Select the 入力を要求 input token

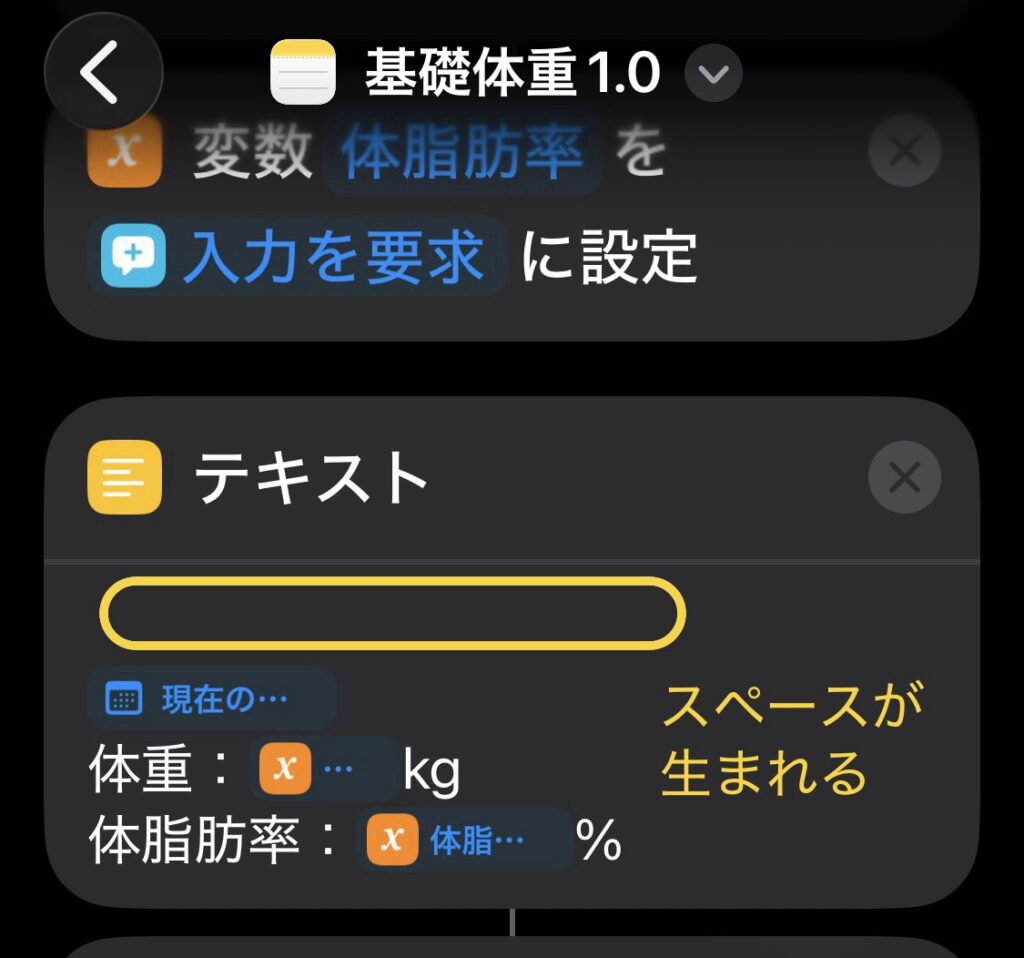pyautogui.click(x=297, y=258)
